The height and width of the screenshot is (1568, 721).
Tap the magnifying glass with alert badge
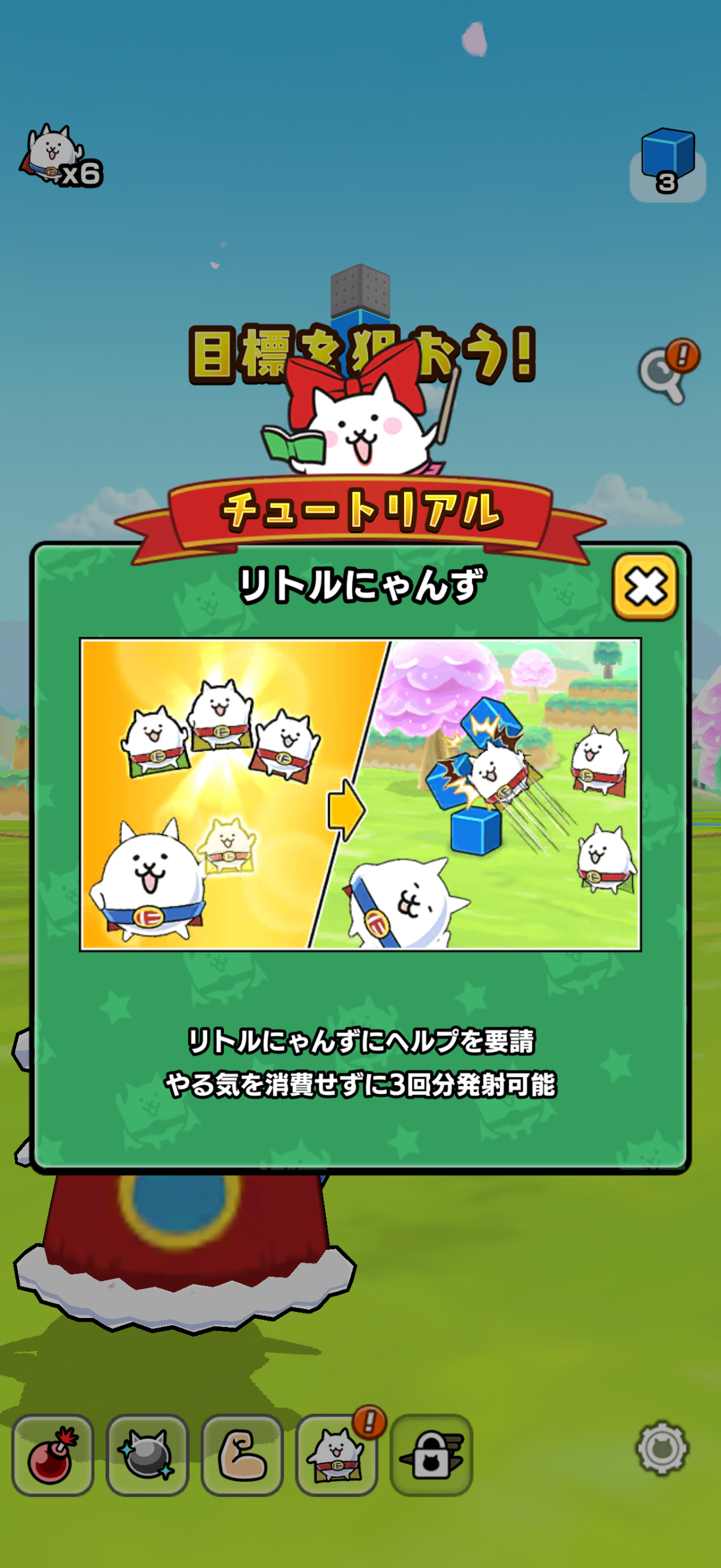pyautogui.click(x=665, y=374)
